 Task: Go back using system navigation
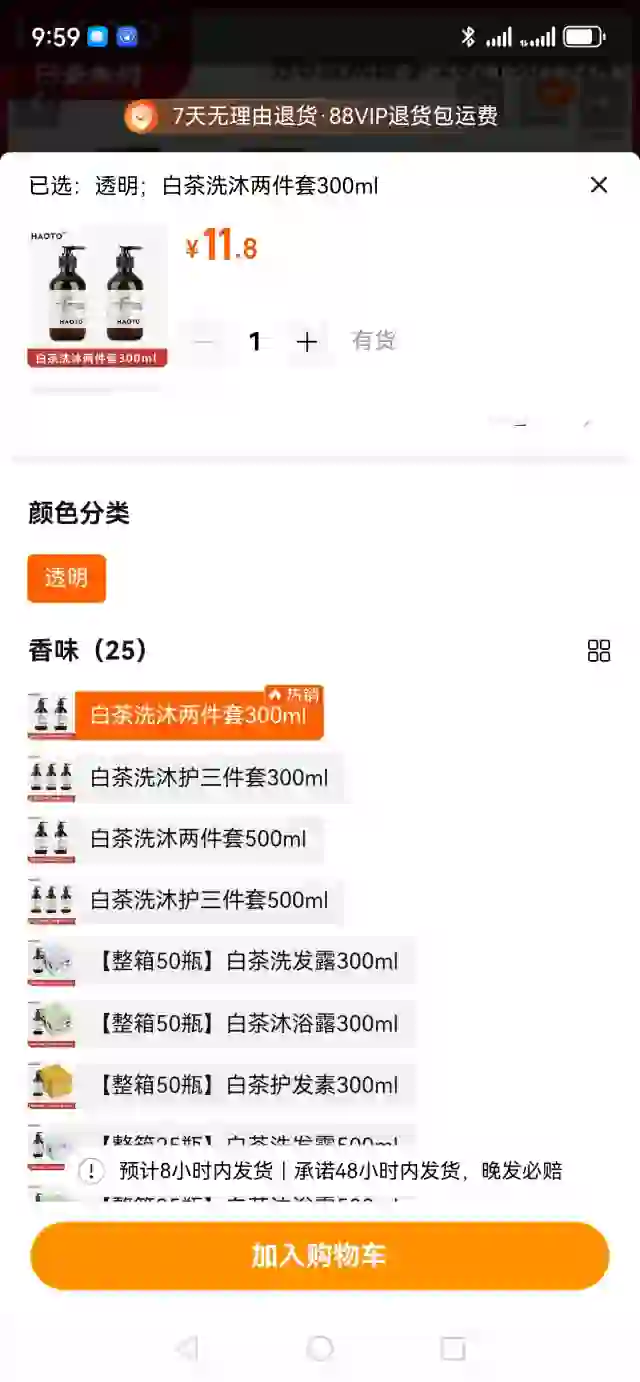[186, 1348]
